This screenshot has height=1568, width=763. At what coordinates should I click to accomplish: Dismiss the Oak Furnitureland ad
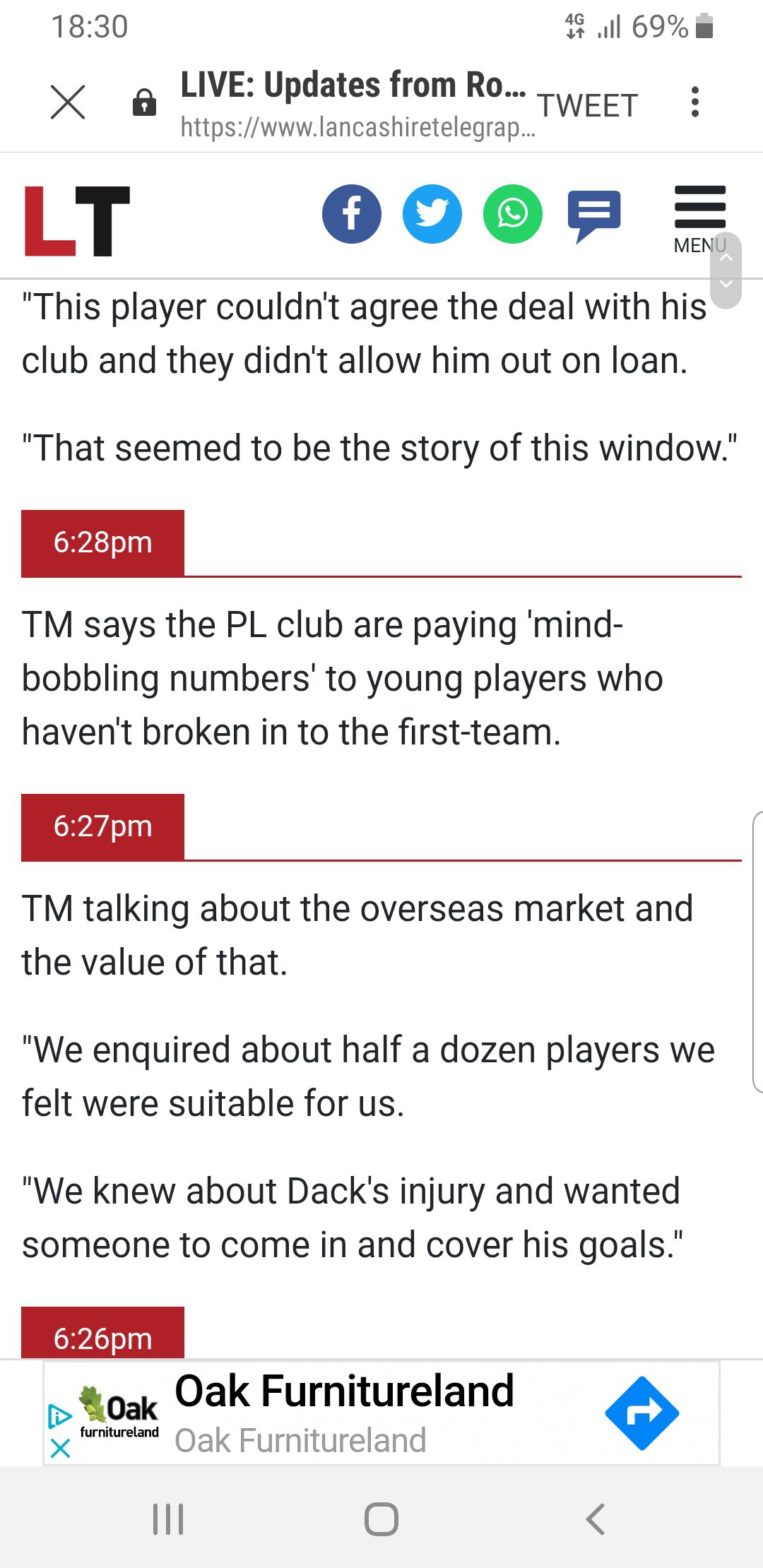61,1449
